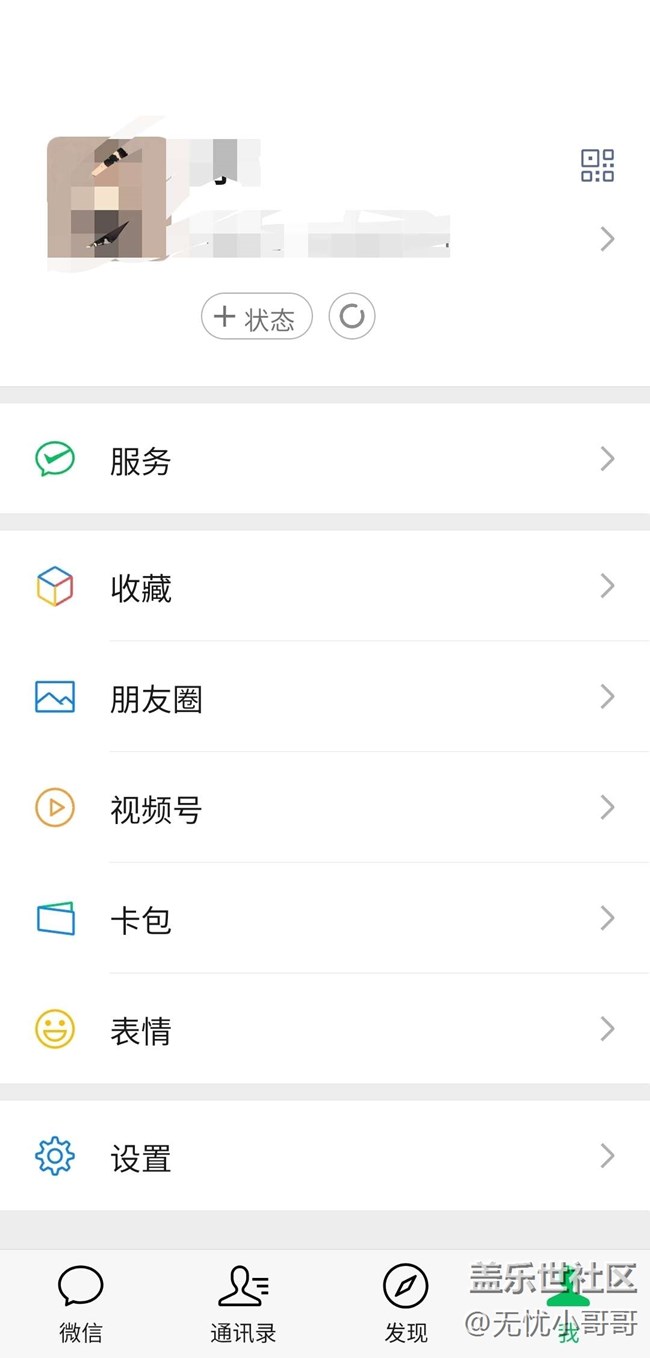Add a status with the 状态 button

[256, 318]
